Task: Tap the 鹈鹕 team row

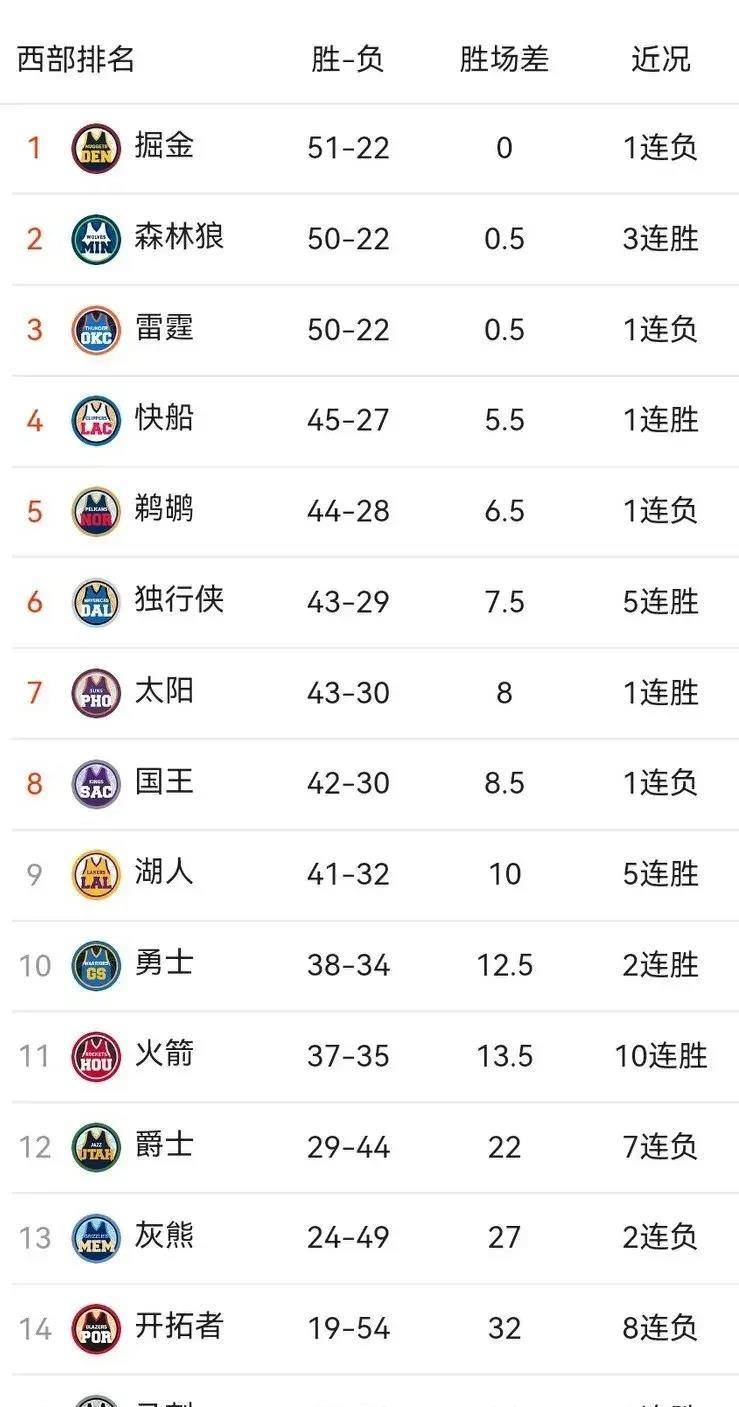Action: 164,511
